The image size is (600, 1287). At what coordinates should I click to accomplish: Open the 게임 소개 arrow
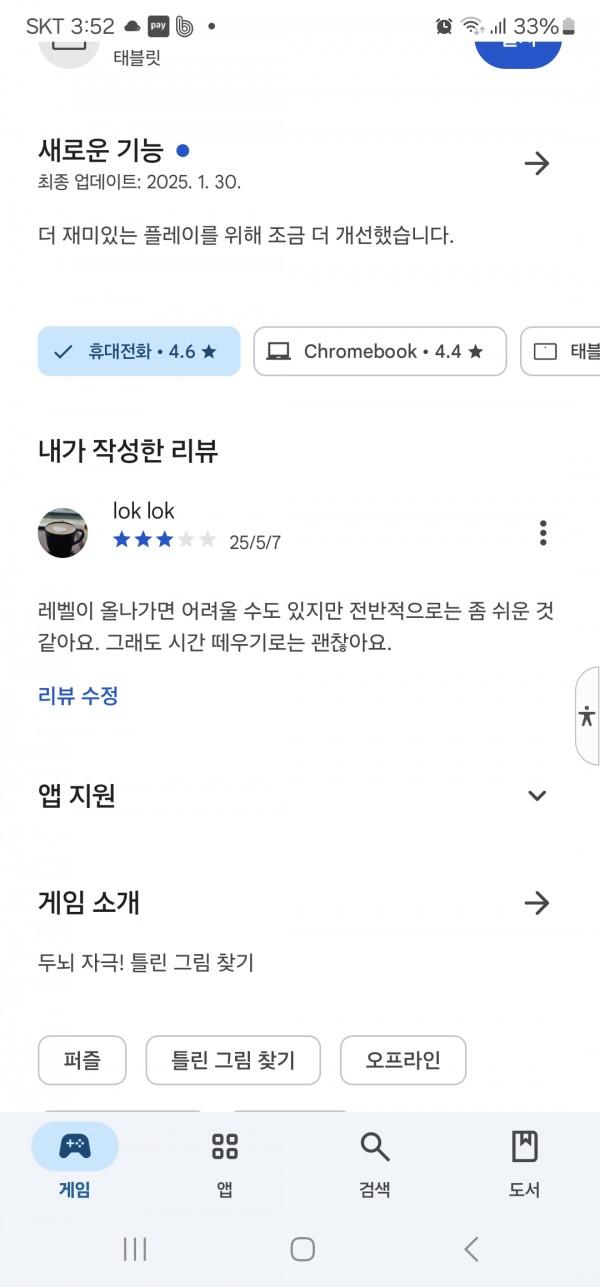click(x=537, y=903)
